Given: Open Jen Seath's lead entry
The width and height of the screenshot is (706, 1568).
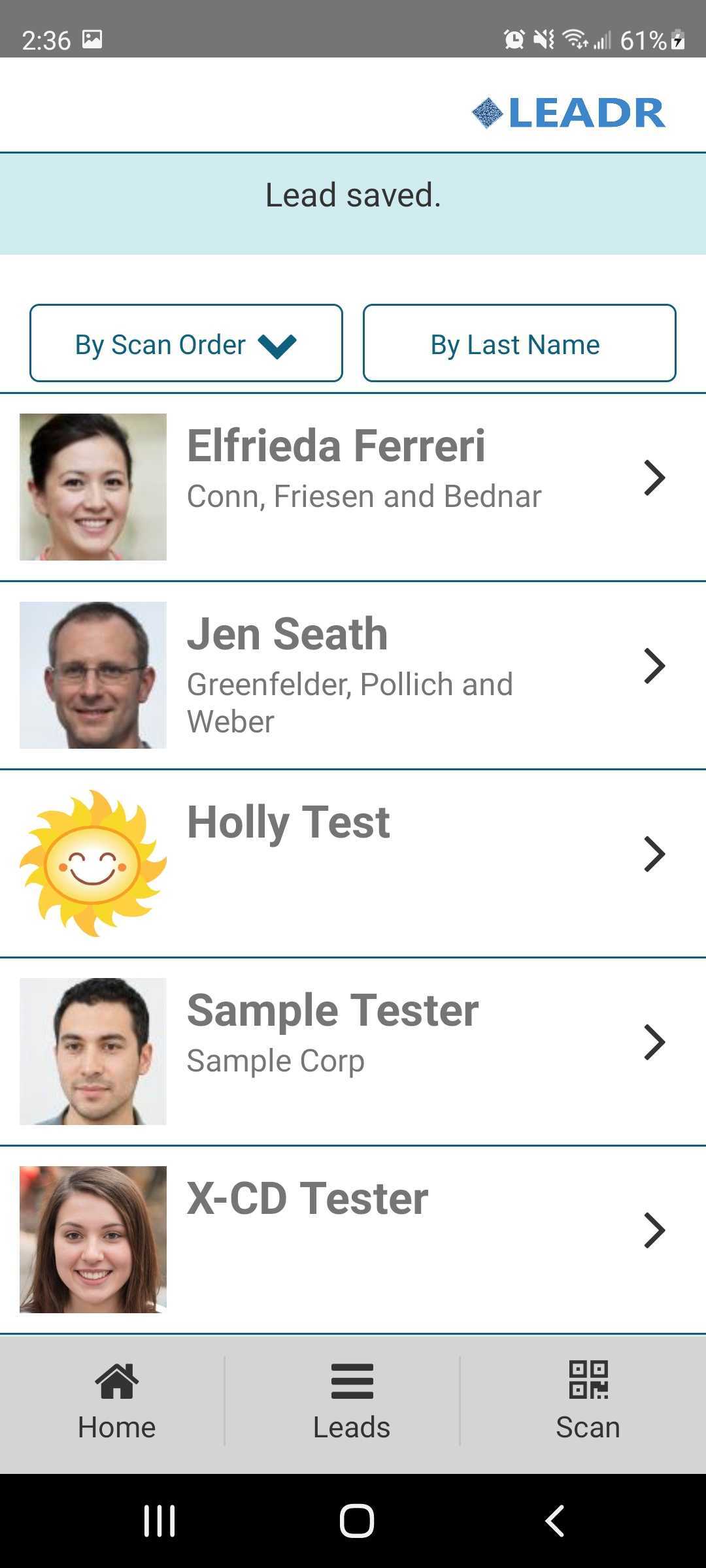Looking at the screenshot, I should [x=353, y=676].
